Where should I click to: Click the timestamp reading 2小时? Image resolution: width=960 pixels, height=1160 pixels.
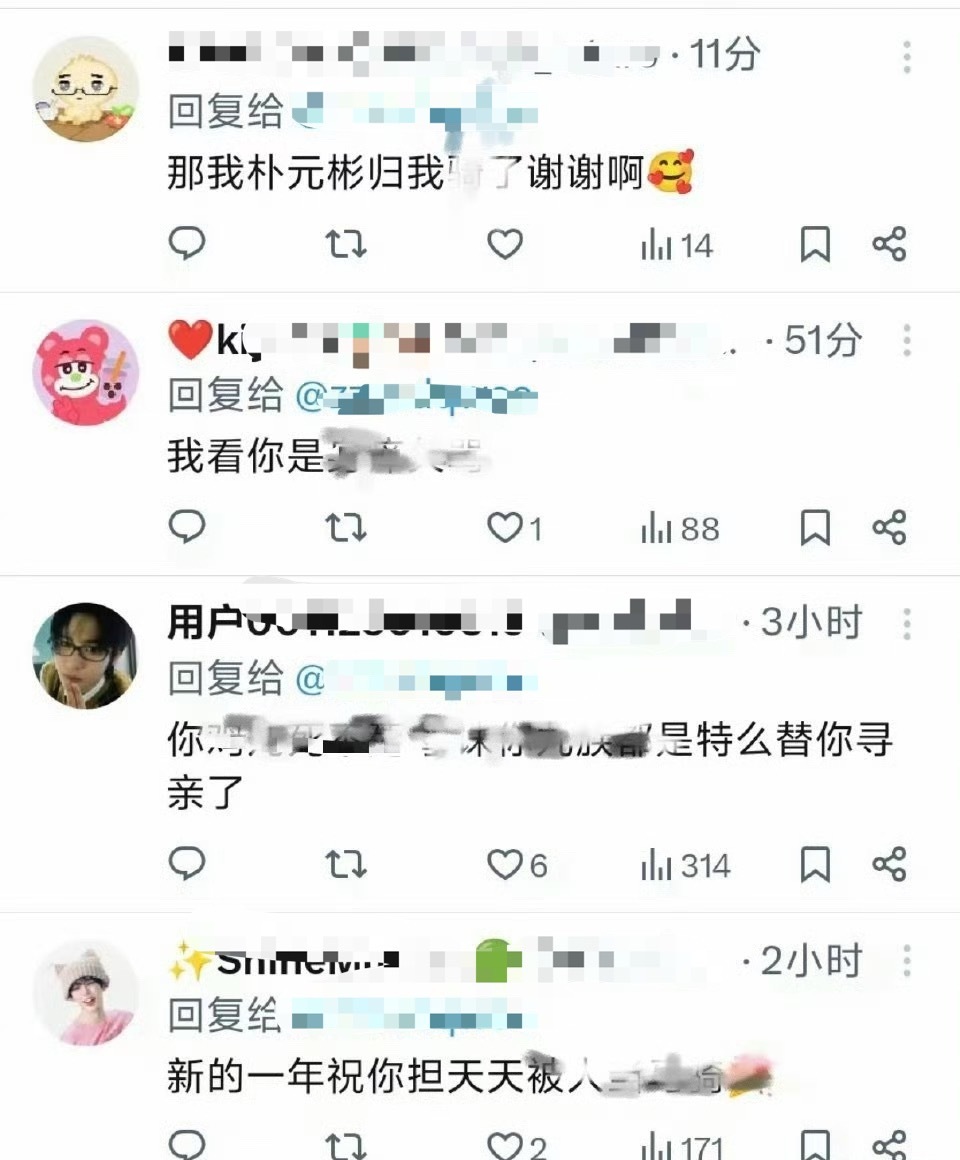tap(810, 960)
